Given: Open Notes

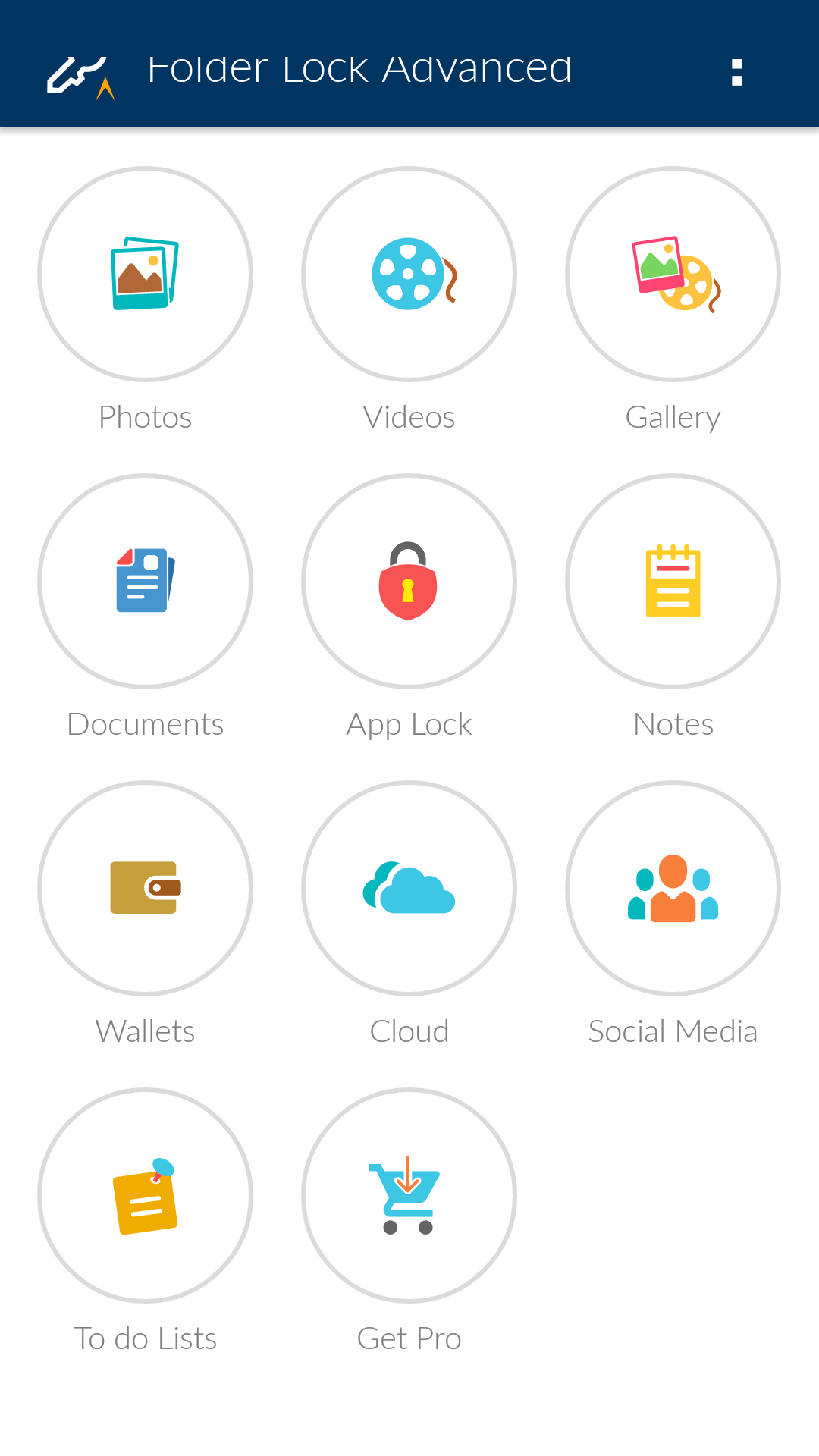Looking at the screenshot, I should pos(673,581).
